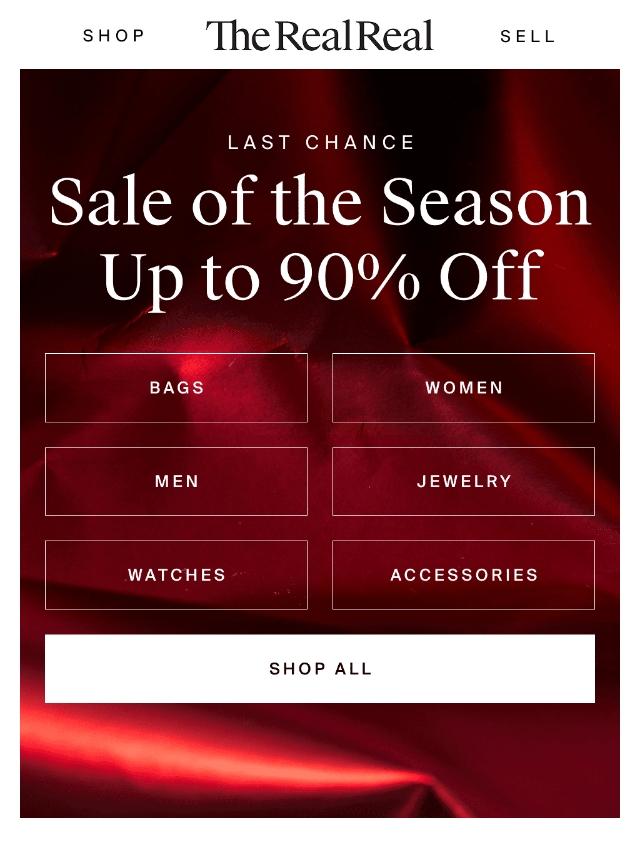
Task: Explore the ACCESSORIES category
Action: [x=463, y=575]
